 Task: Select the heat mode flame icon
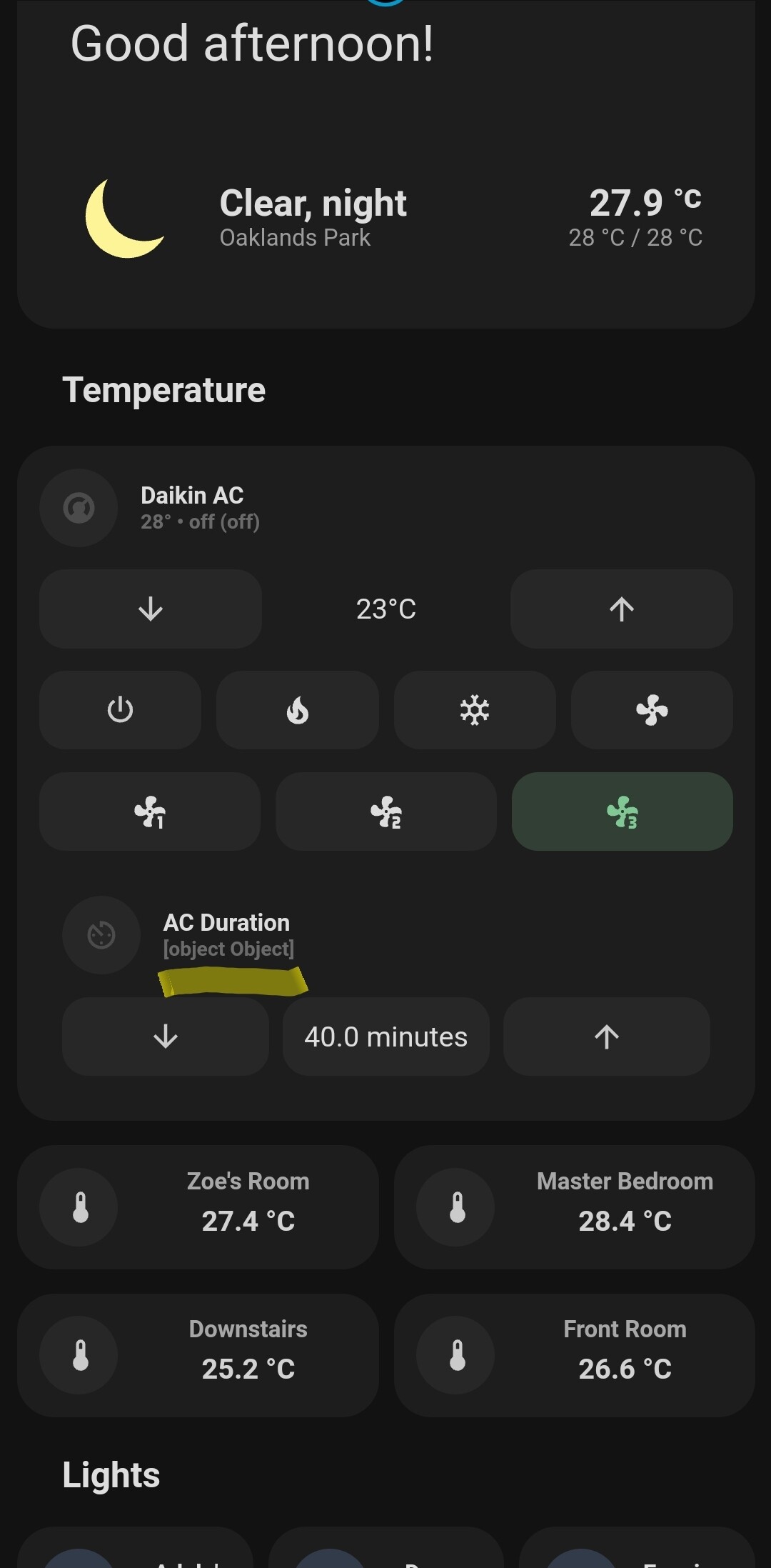(297, 710)
